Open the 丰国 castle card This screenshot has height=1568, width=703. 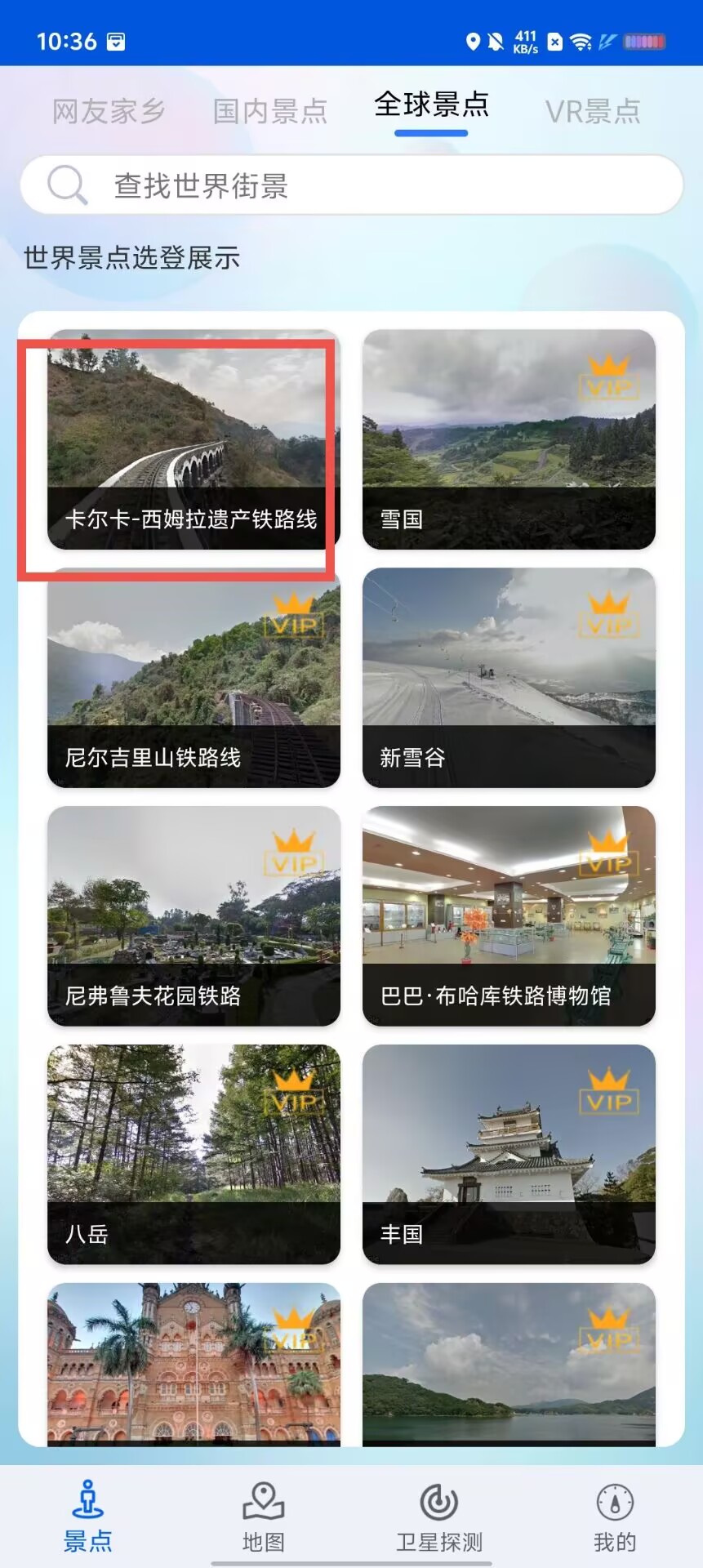click(509, 1155)
